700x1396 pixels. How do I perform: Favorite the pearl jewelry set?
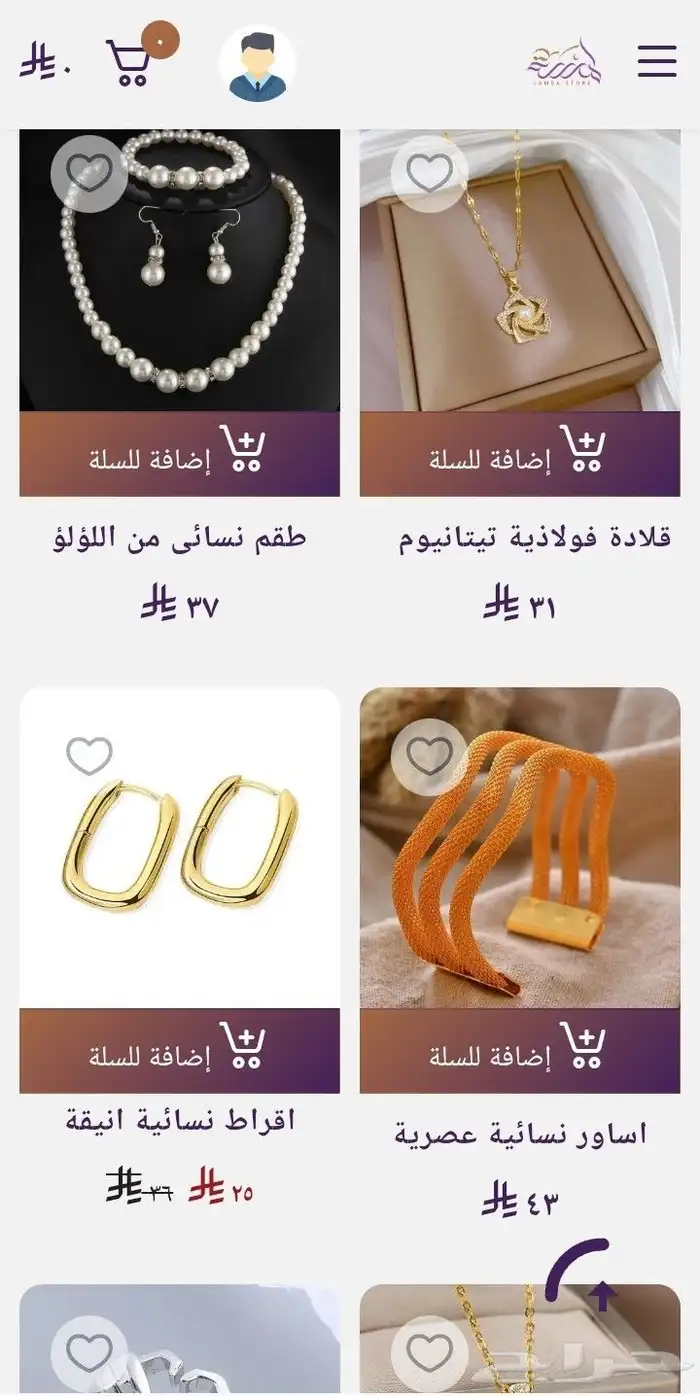point(89,174)
